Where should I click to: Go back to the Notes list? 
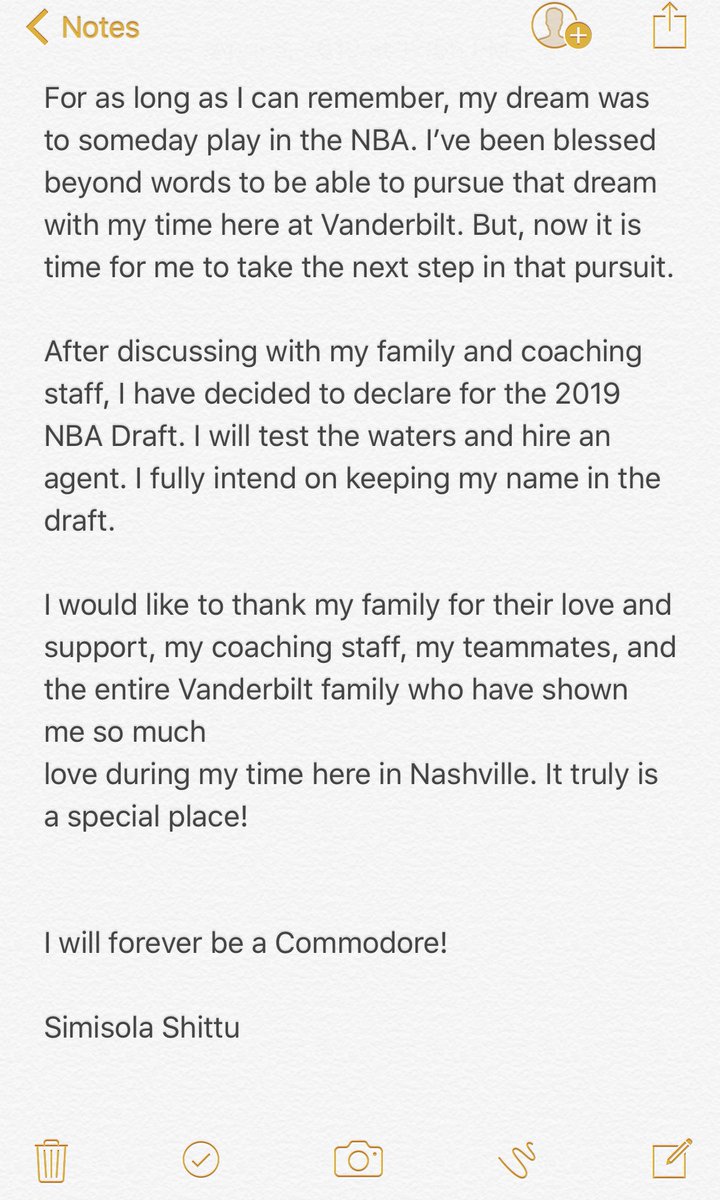[x=83, y=27]
